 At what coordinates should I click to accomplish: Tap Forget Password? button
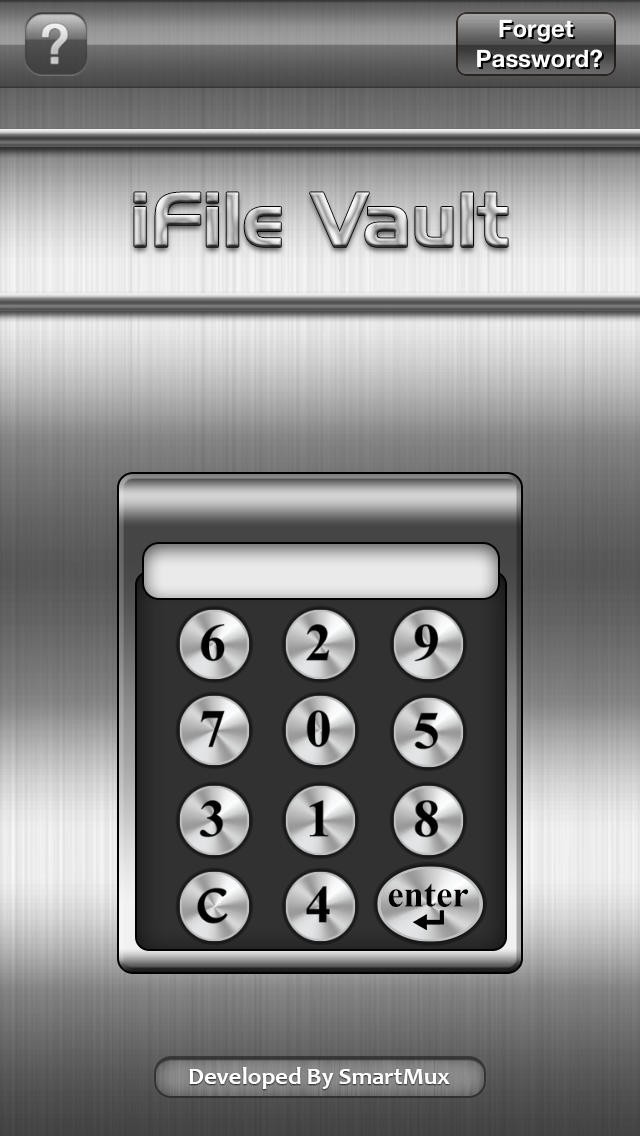[536, 44]
